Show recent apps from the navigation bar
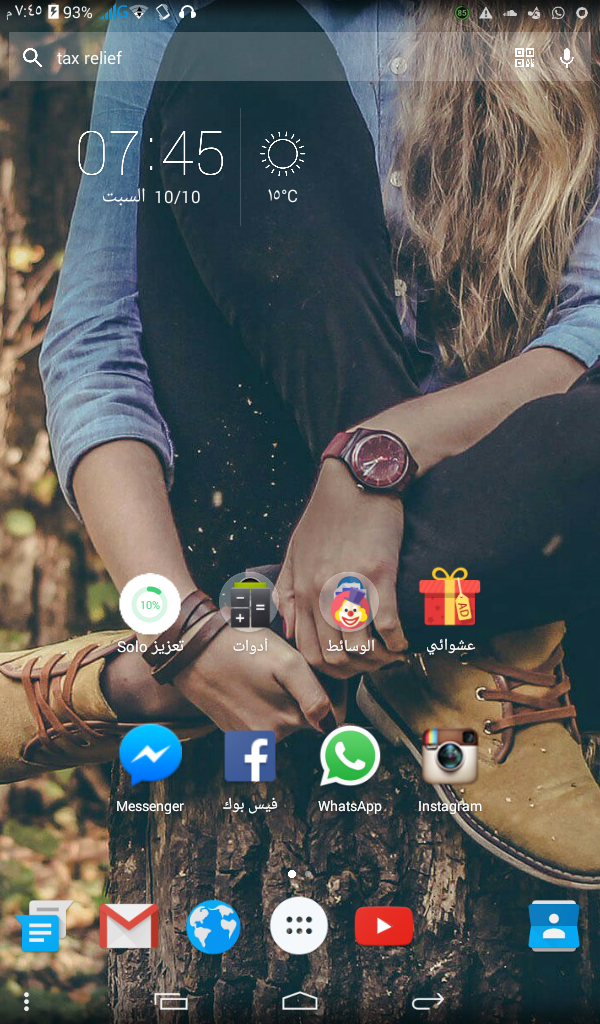Image resolution: width=600 pixels, height=1024 pixels. click(171, 1001)
